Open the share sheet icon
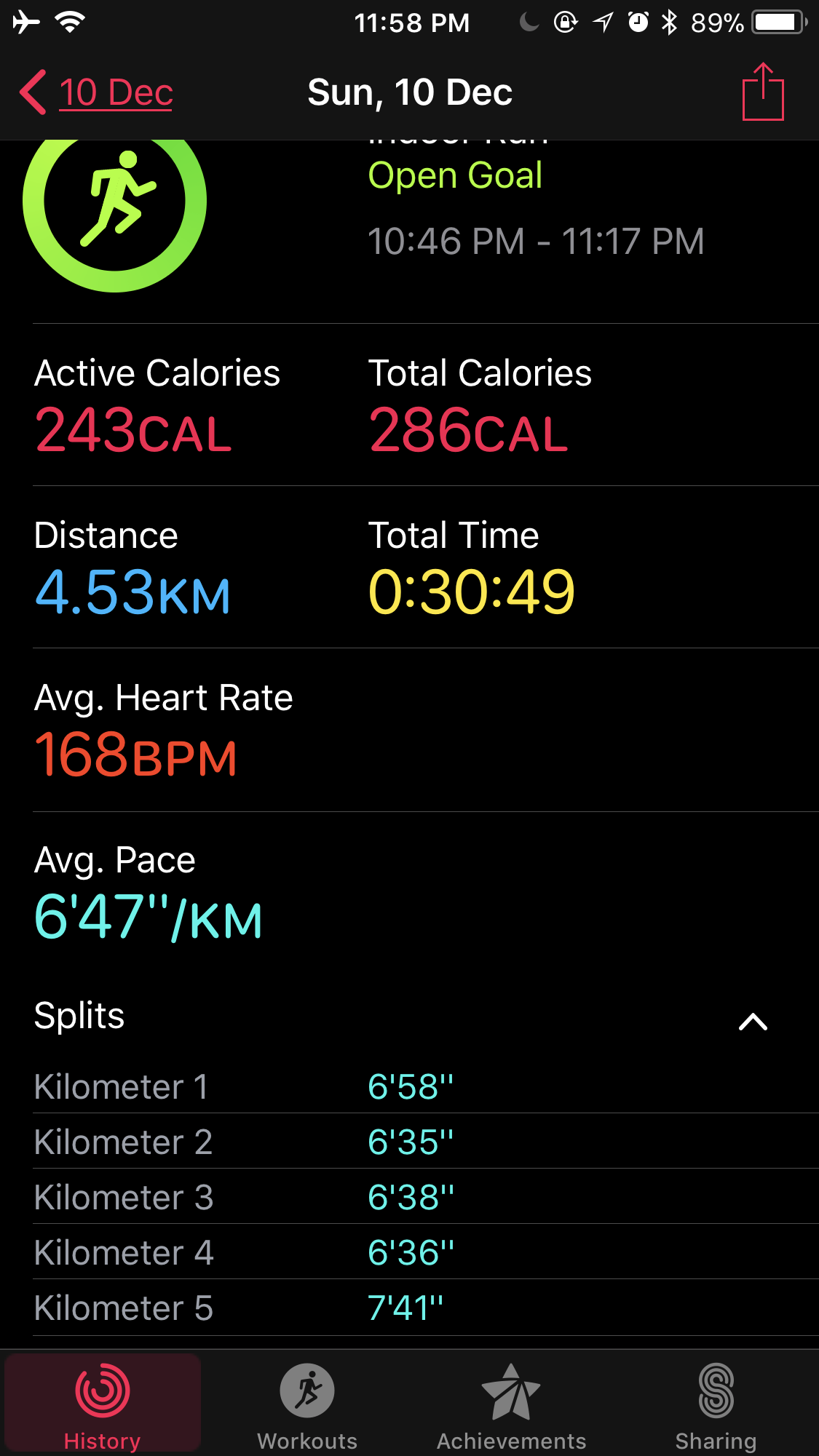The height and width of the screenshot is (1456, 819). click(762, 92)
